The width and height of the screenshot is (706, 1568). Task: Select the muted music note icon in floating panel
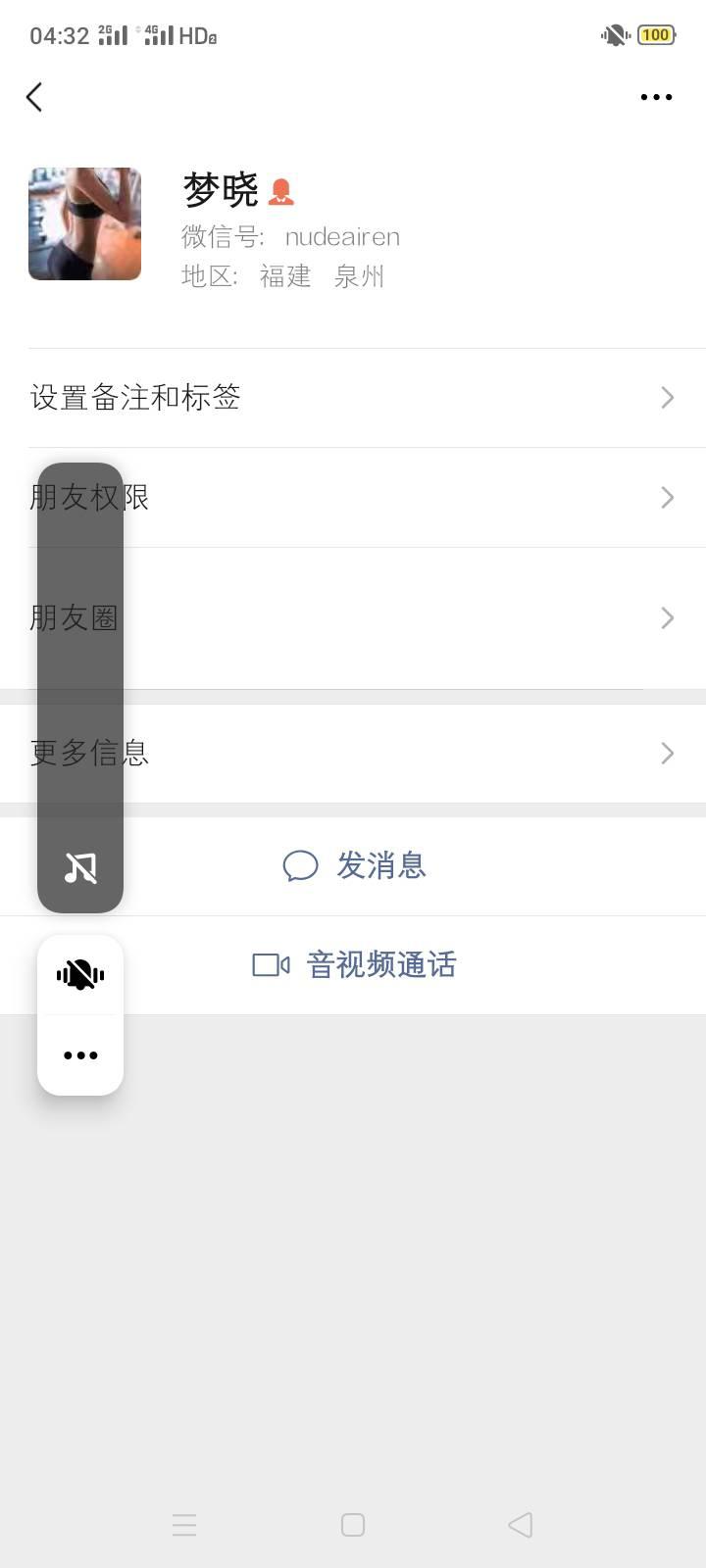coord(79,866)
